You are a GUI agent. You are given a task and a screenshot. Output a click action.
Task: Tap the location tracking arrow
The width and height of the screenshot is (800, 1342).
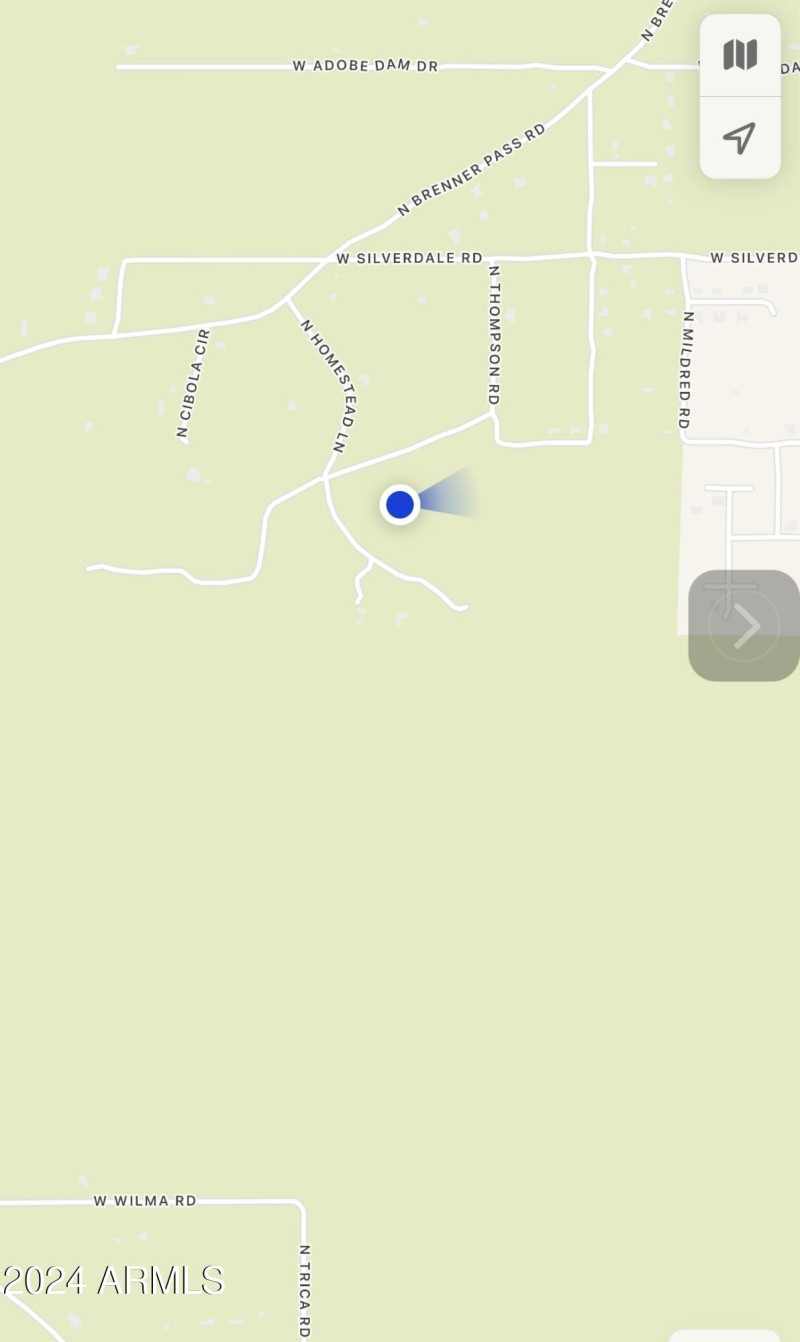point(740,138)
